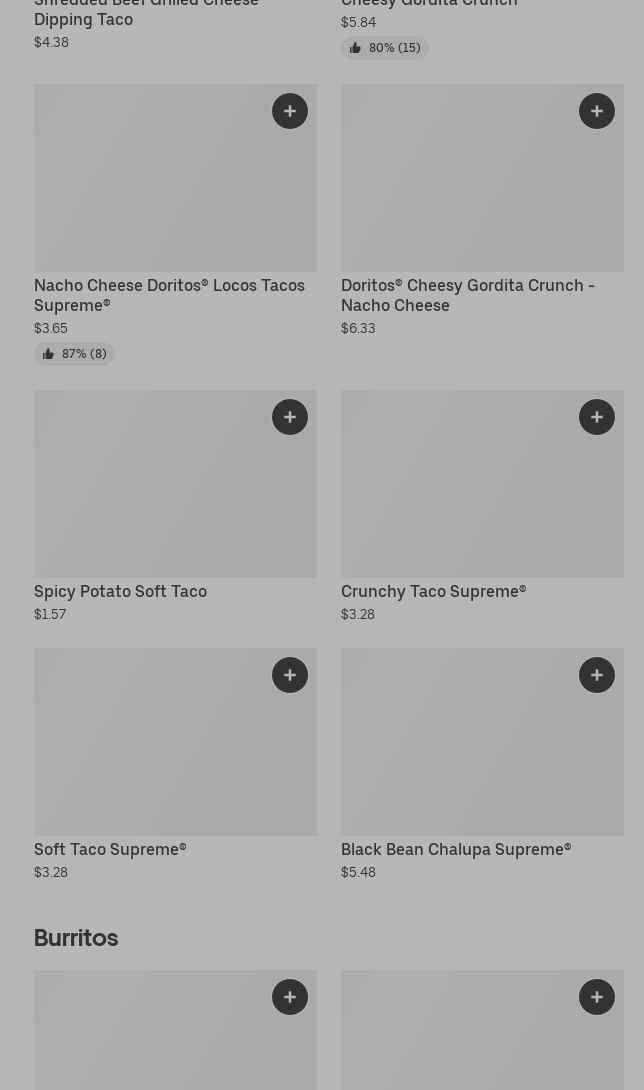
Task: Add Spicy Potato Soft Taco to order
Action: (x=290, y=417)
